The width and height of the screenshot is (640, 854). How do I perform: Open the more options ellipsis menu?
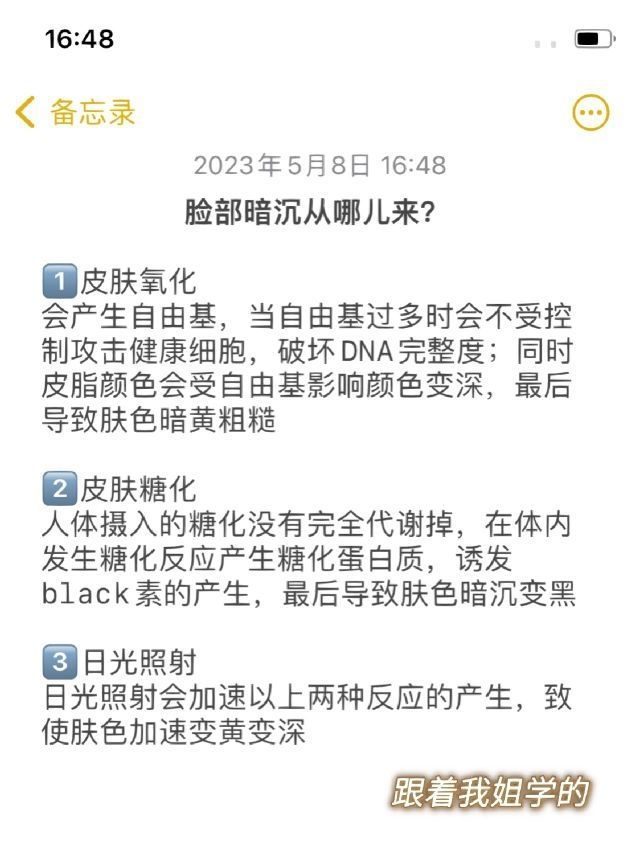click(x=590, y=113)
